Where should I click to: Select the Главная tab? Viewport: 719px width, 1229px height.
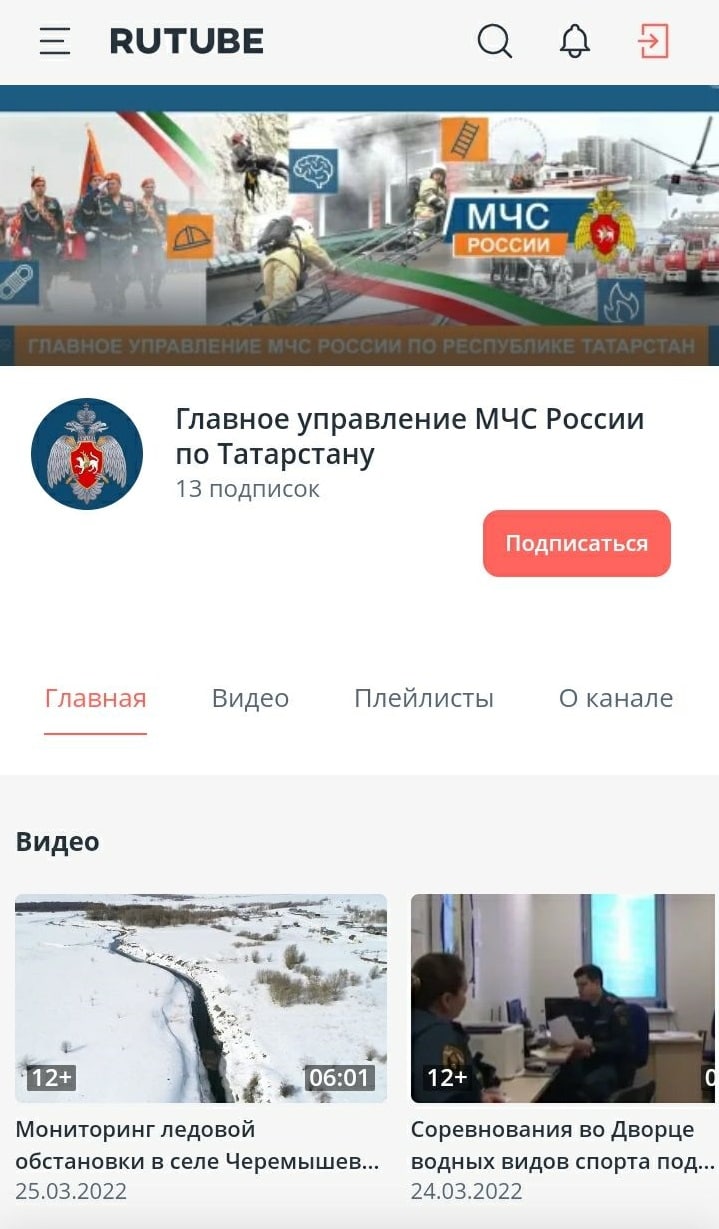pyautogui.click(x=96, y=698)
